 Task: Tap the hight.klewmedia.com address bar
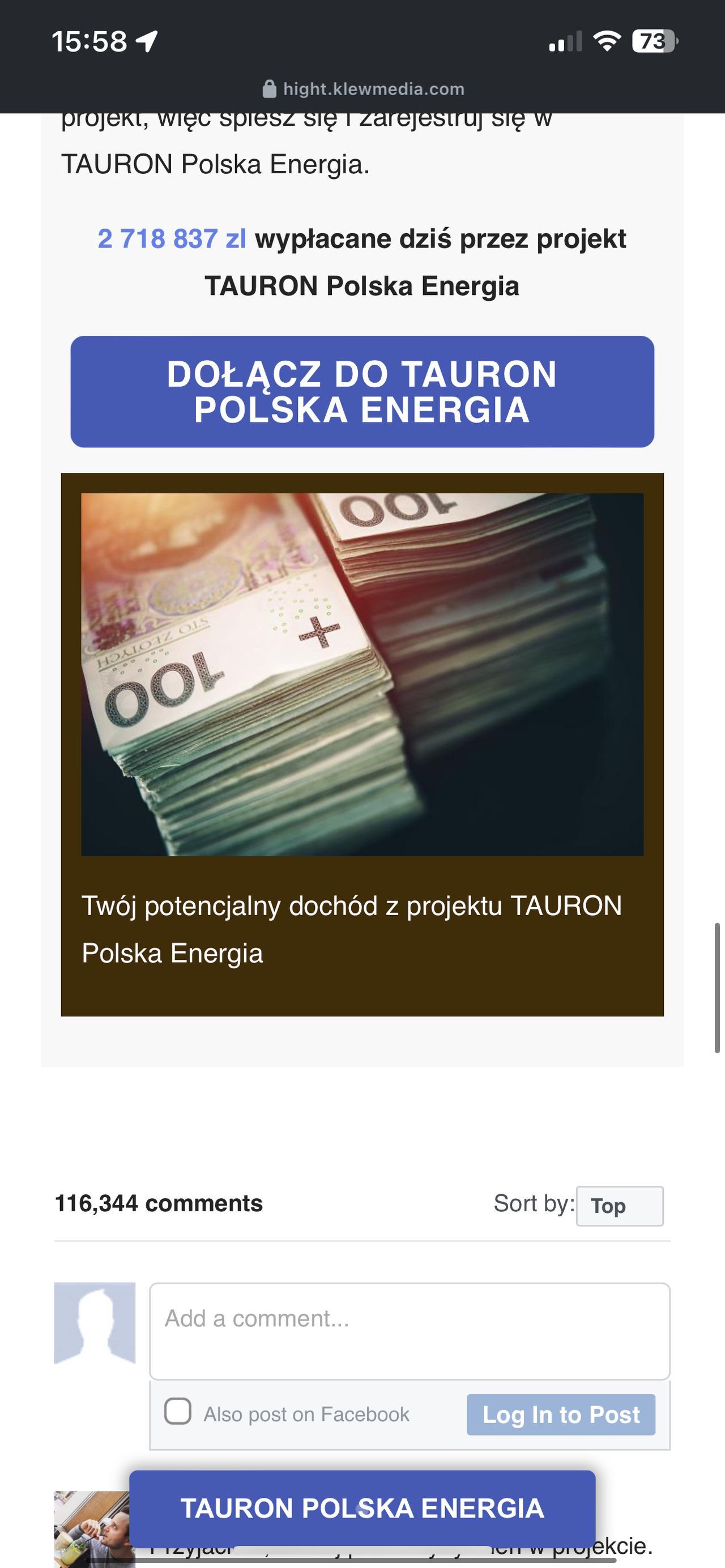(x=364, y=89)
